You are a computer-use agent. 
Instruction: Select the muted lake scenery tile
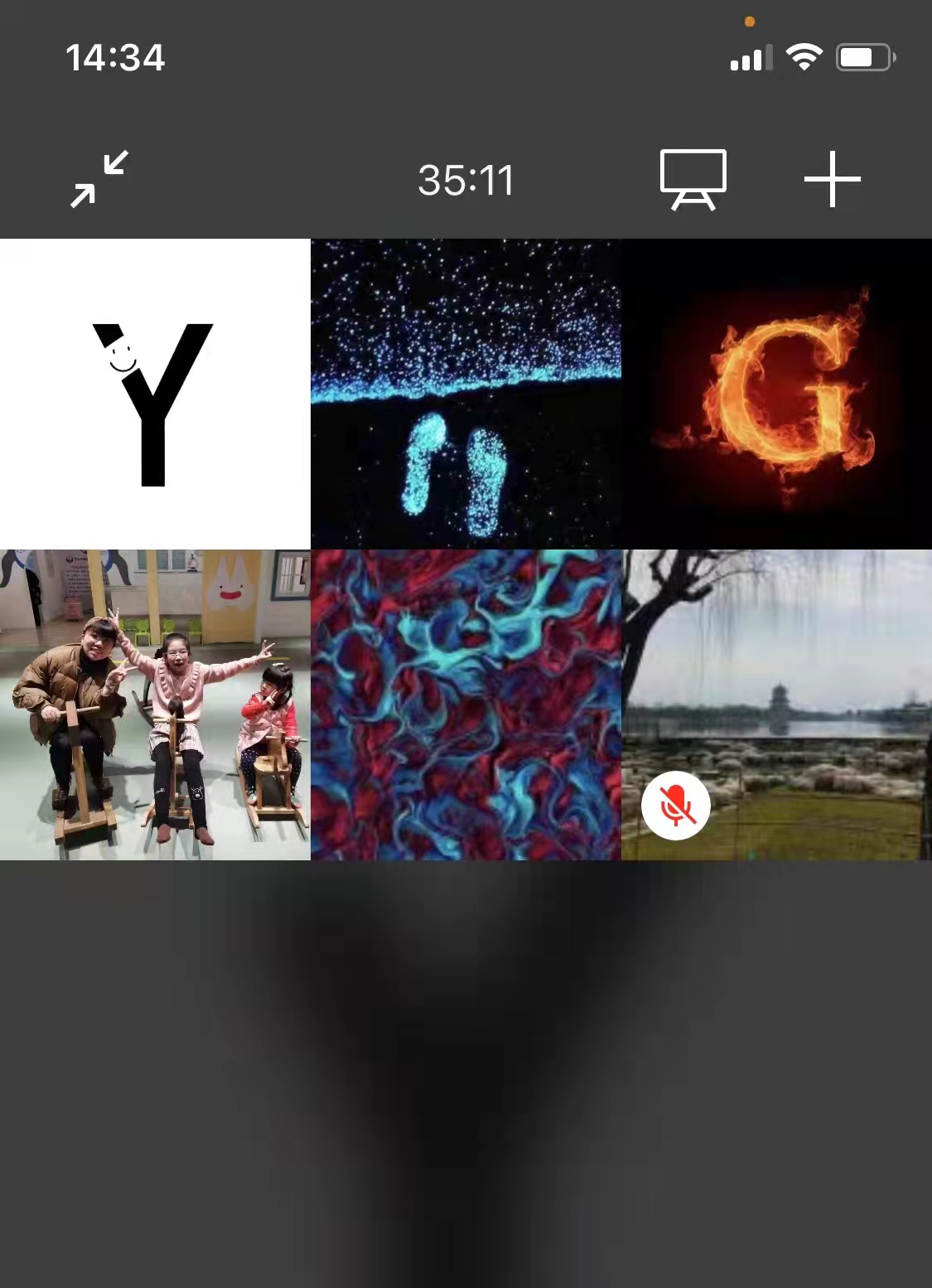point(776,705)
